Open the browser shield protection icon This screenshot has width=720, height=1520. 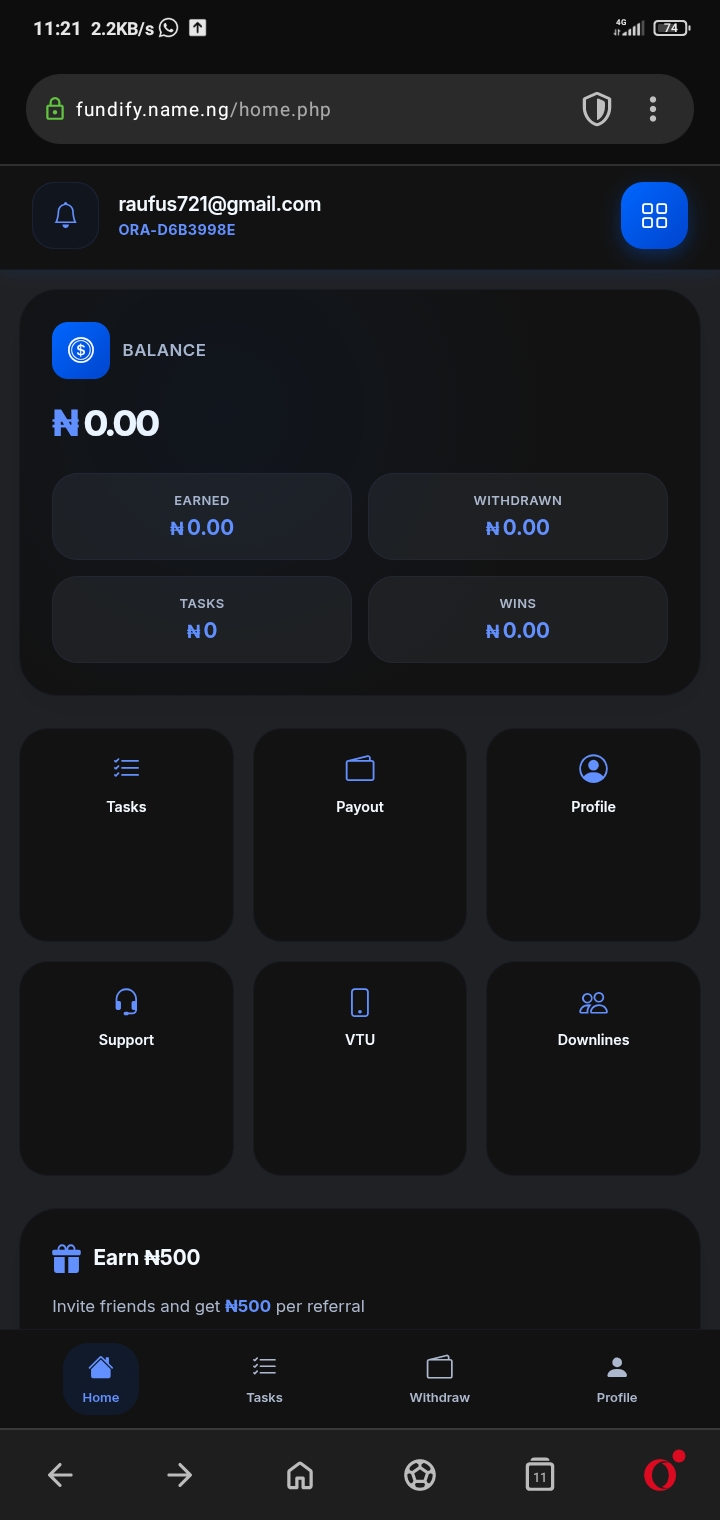pos(597,109)
